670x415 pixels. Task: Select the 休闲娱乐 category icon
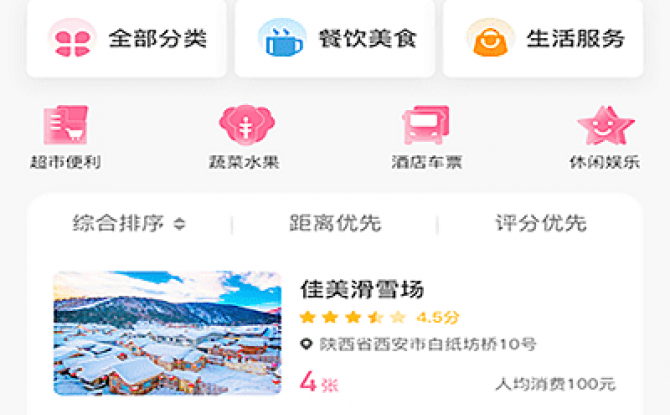click(x=604, y=137)
